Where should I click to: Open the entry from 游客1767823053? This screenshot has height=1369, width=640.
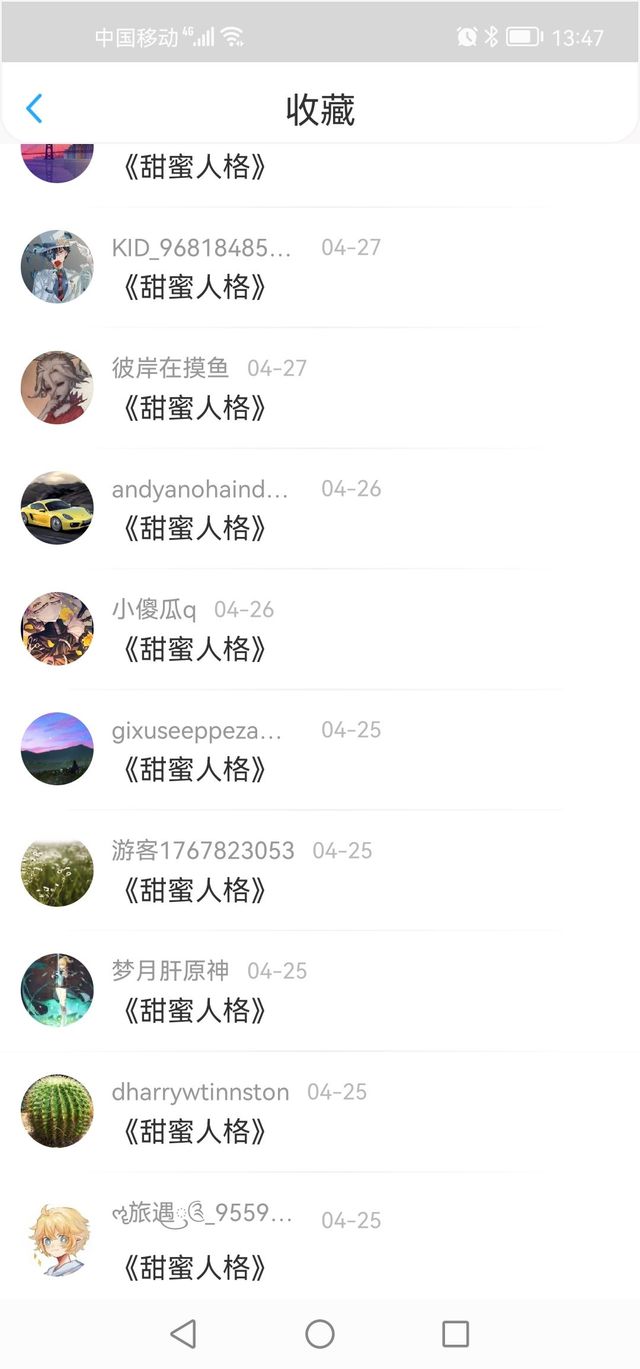195,890
